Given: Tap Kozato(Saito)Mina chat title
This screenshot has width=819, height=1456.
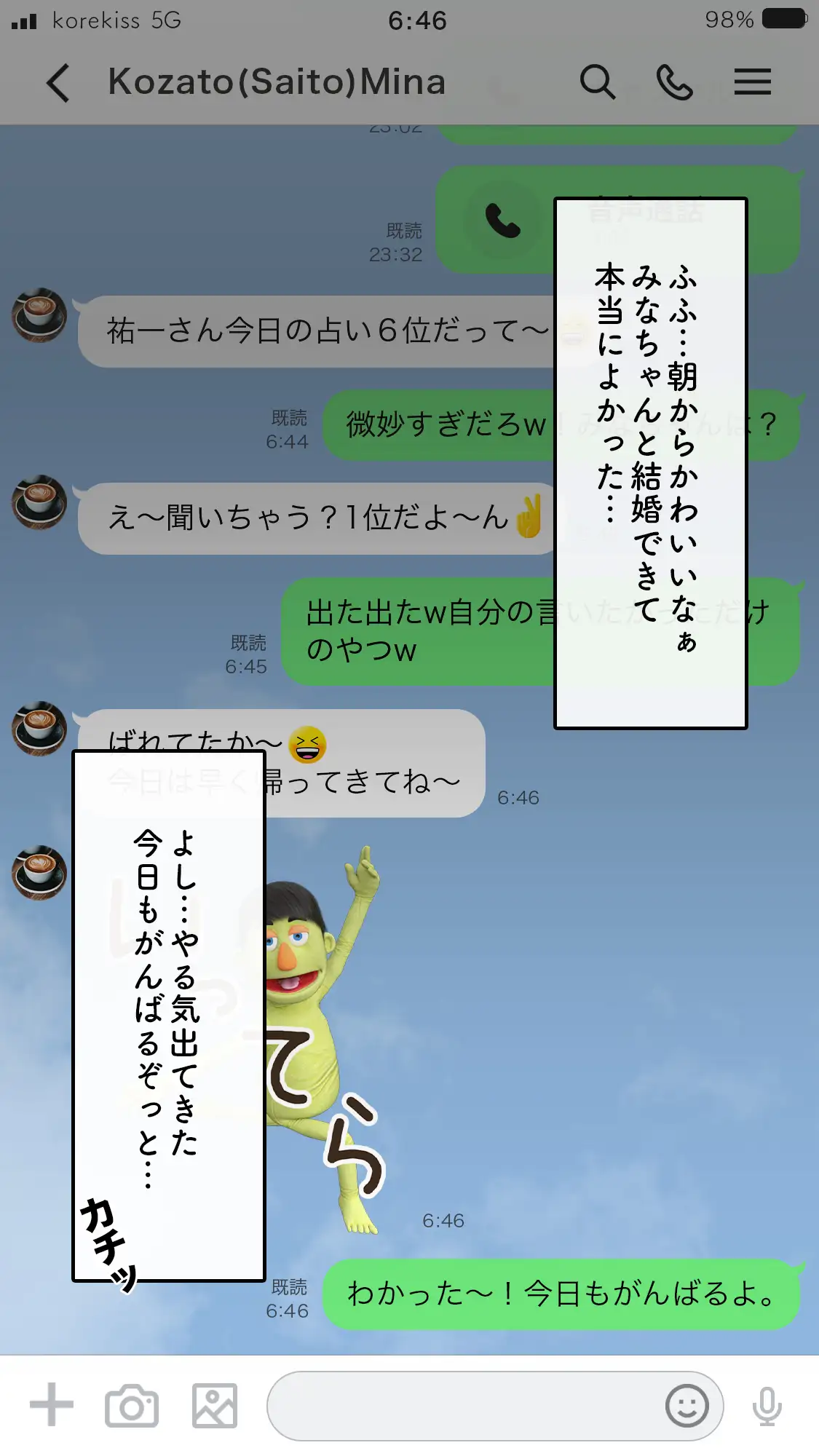Looking at the screenshot, I should [277, 82].
